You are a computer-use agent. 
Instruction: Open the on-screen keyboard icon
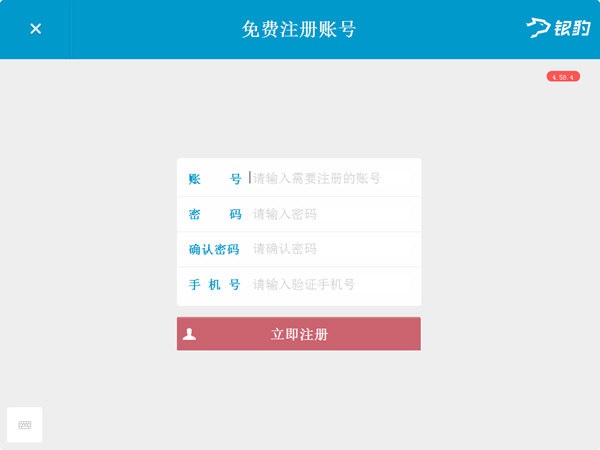[x=24, y=425]
